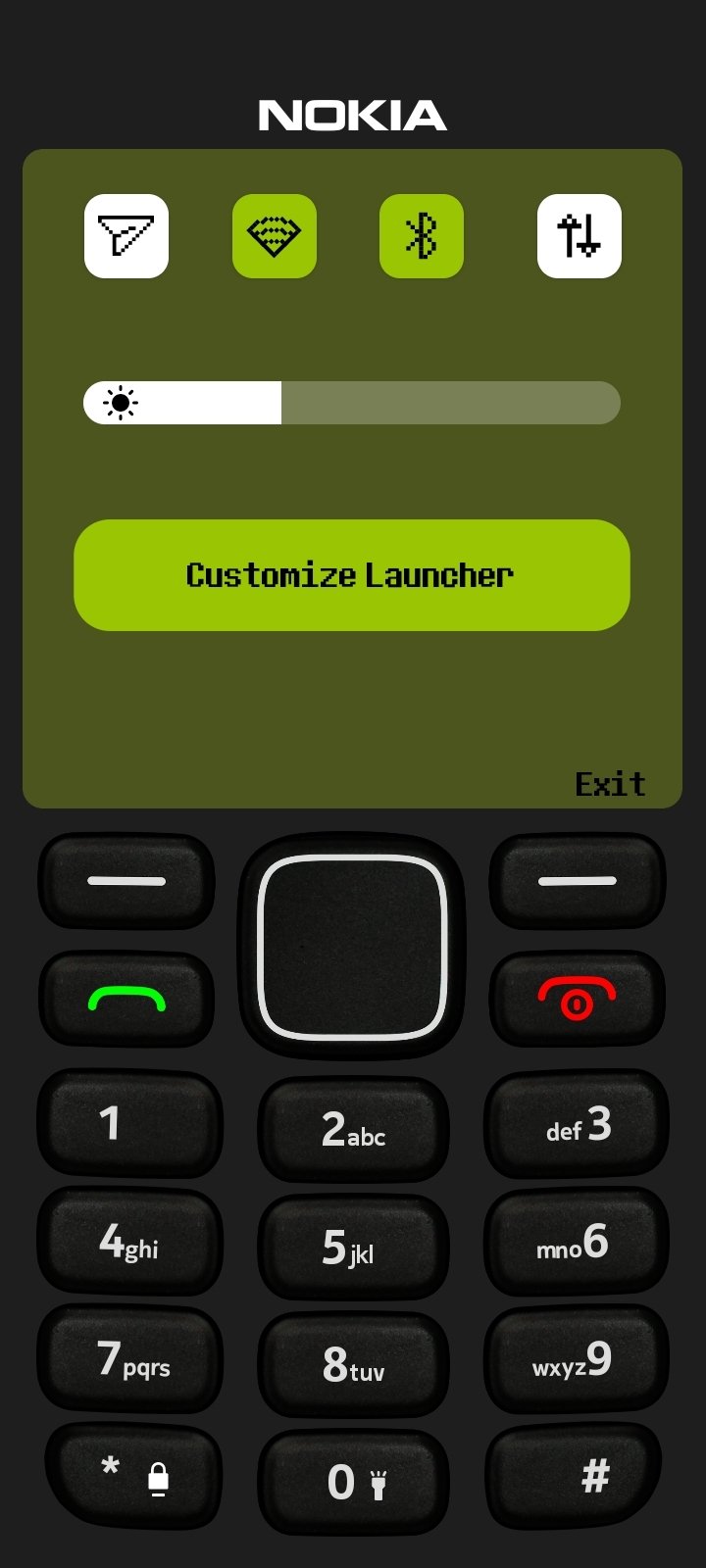The height and width of the screenshot is (1568, 706).
Task: Tap the 9 wxyz key
Action: (x=577, y=1358)
